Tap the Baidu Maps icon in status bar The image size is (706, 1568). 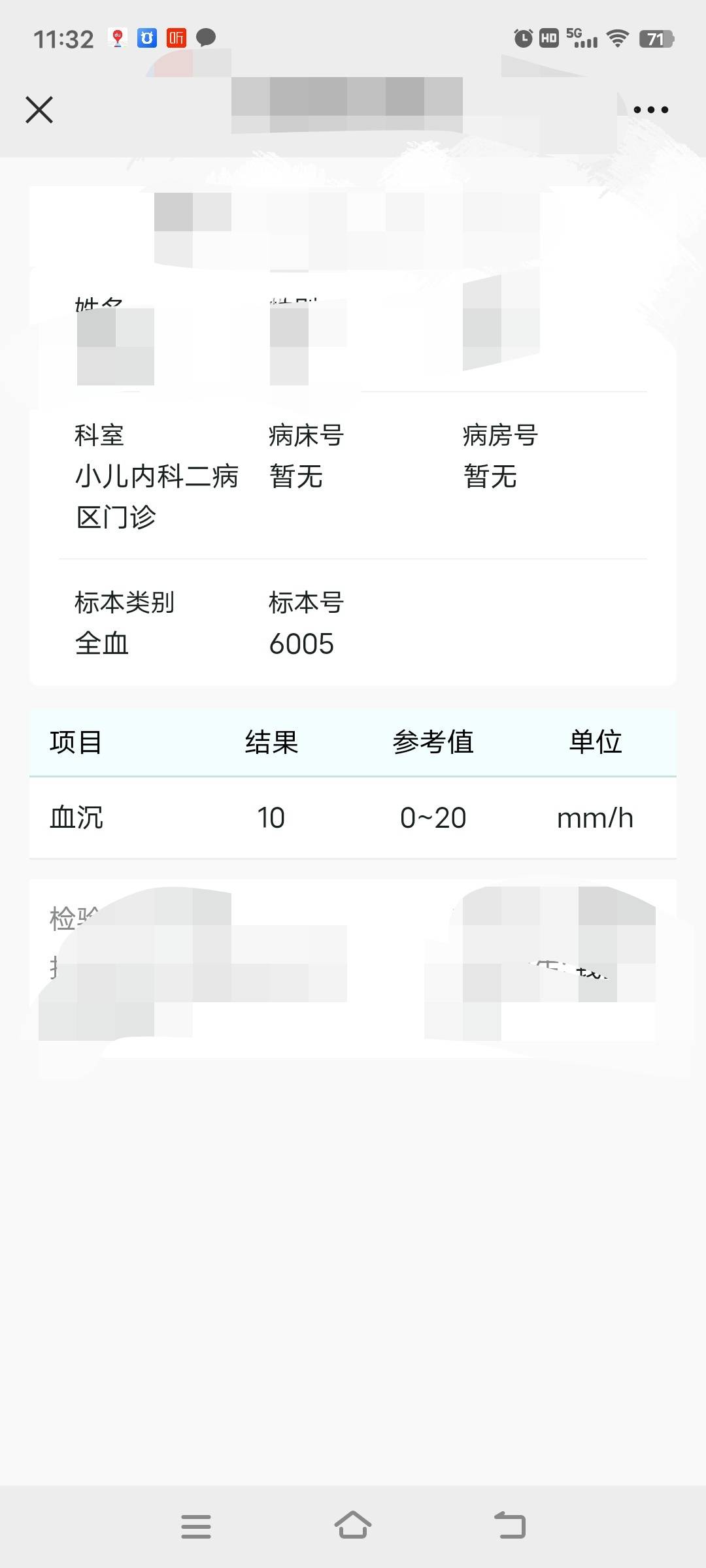click(x=116, y=39)
